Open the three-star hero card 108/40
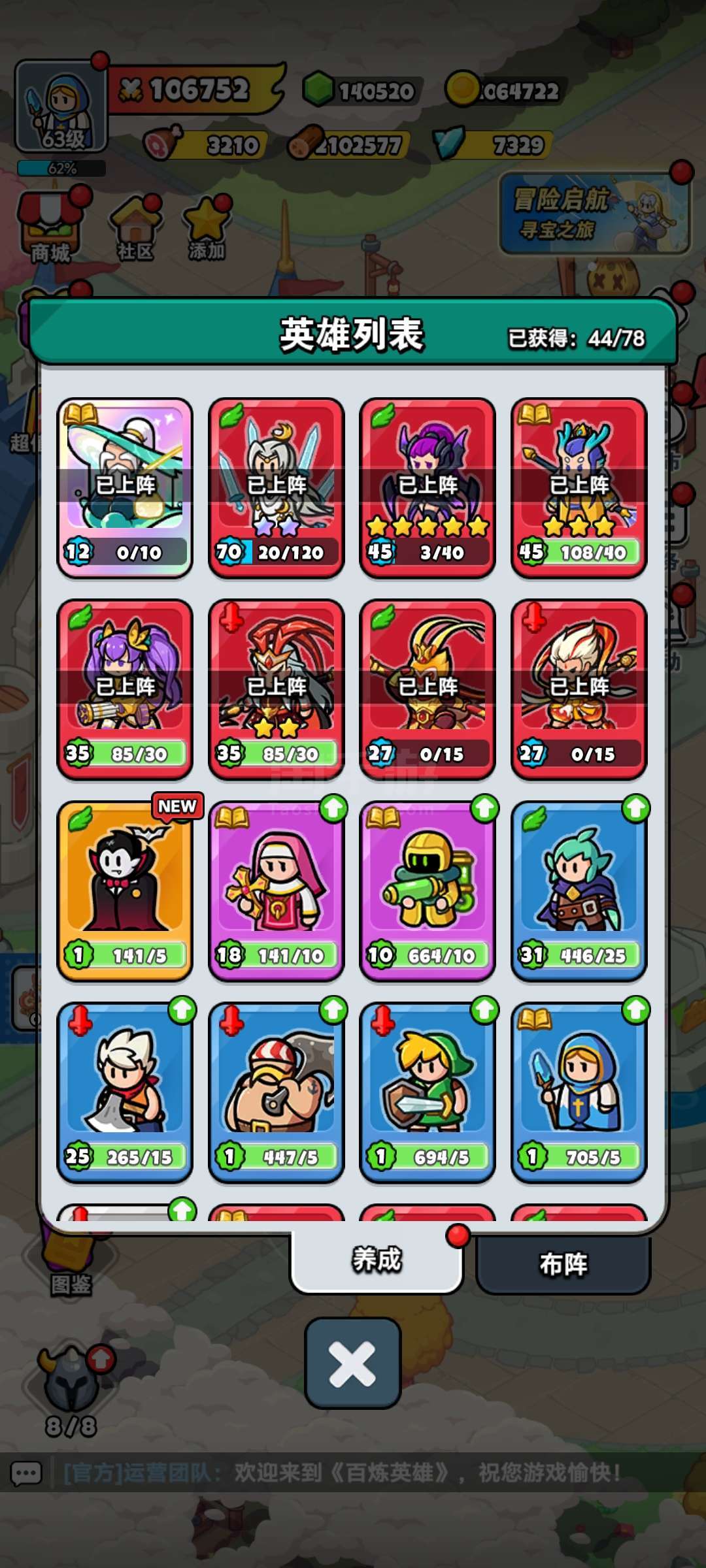The height and width of the screenshot is (1568, 706). tap(579, 486)
